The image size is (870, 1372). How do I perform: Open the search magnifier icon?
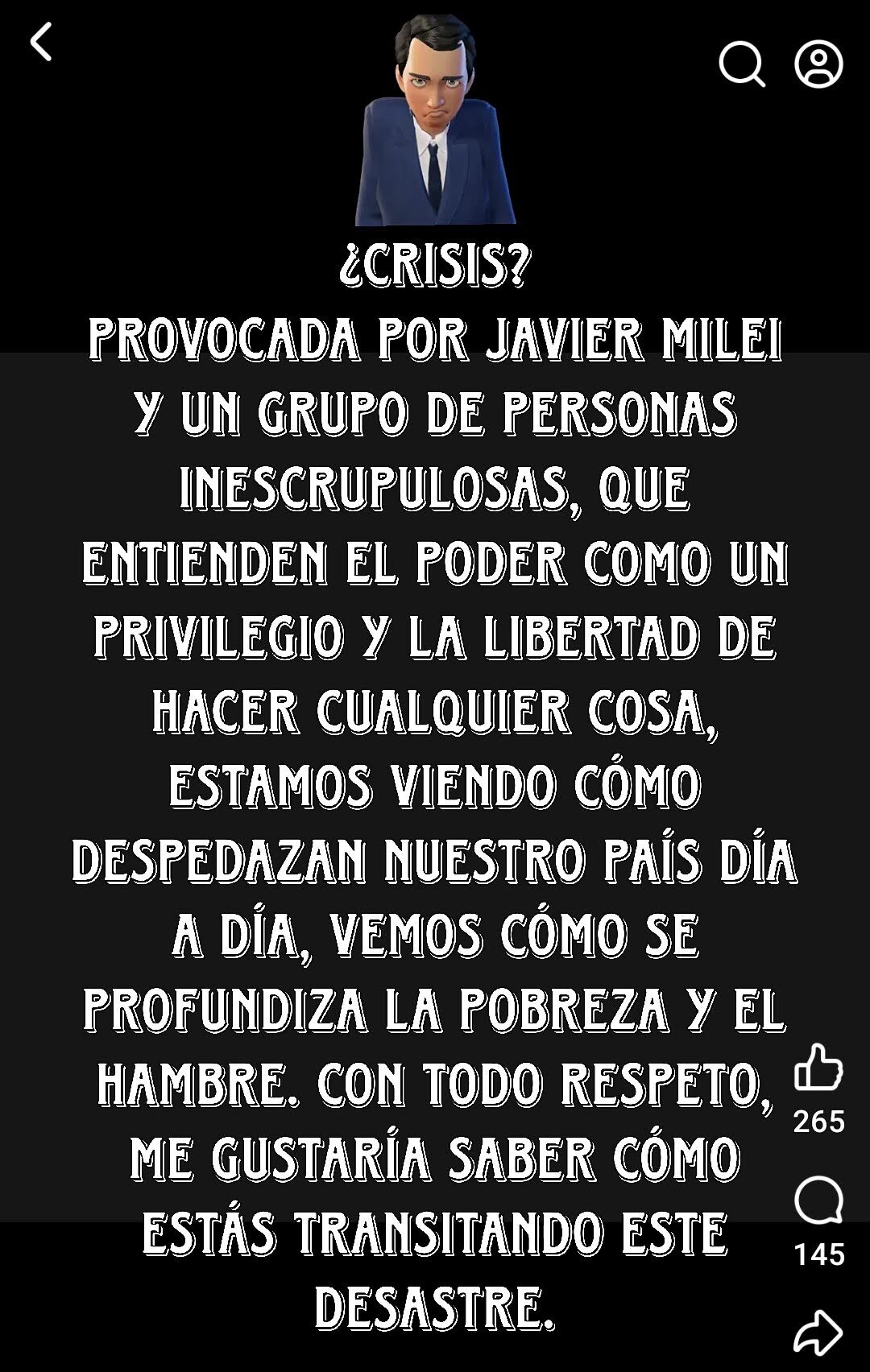741,64
